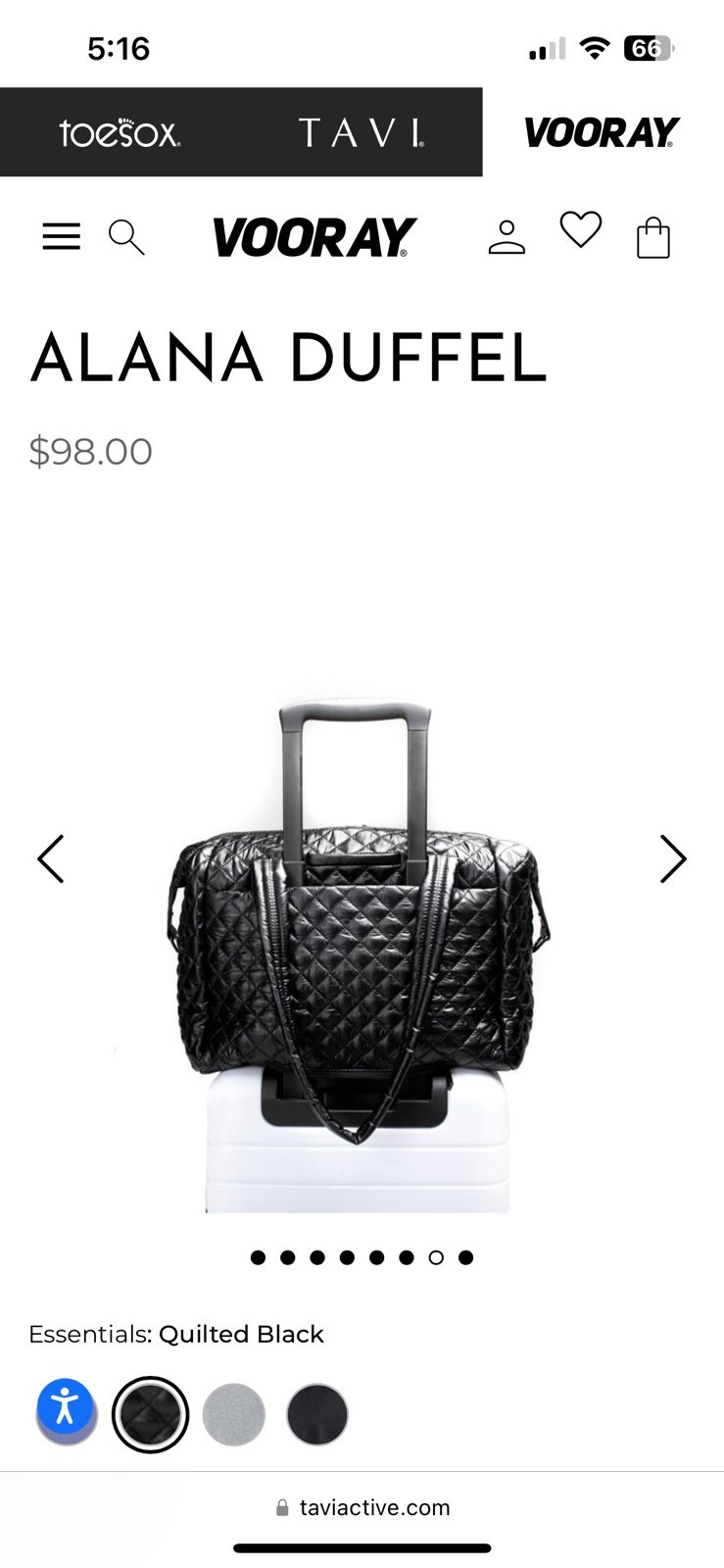Jump to the last image dot
The height and width of the screenshot is (1568, 724).
click(x=466, y=1257)
